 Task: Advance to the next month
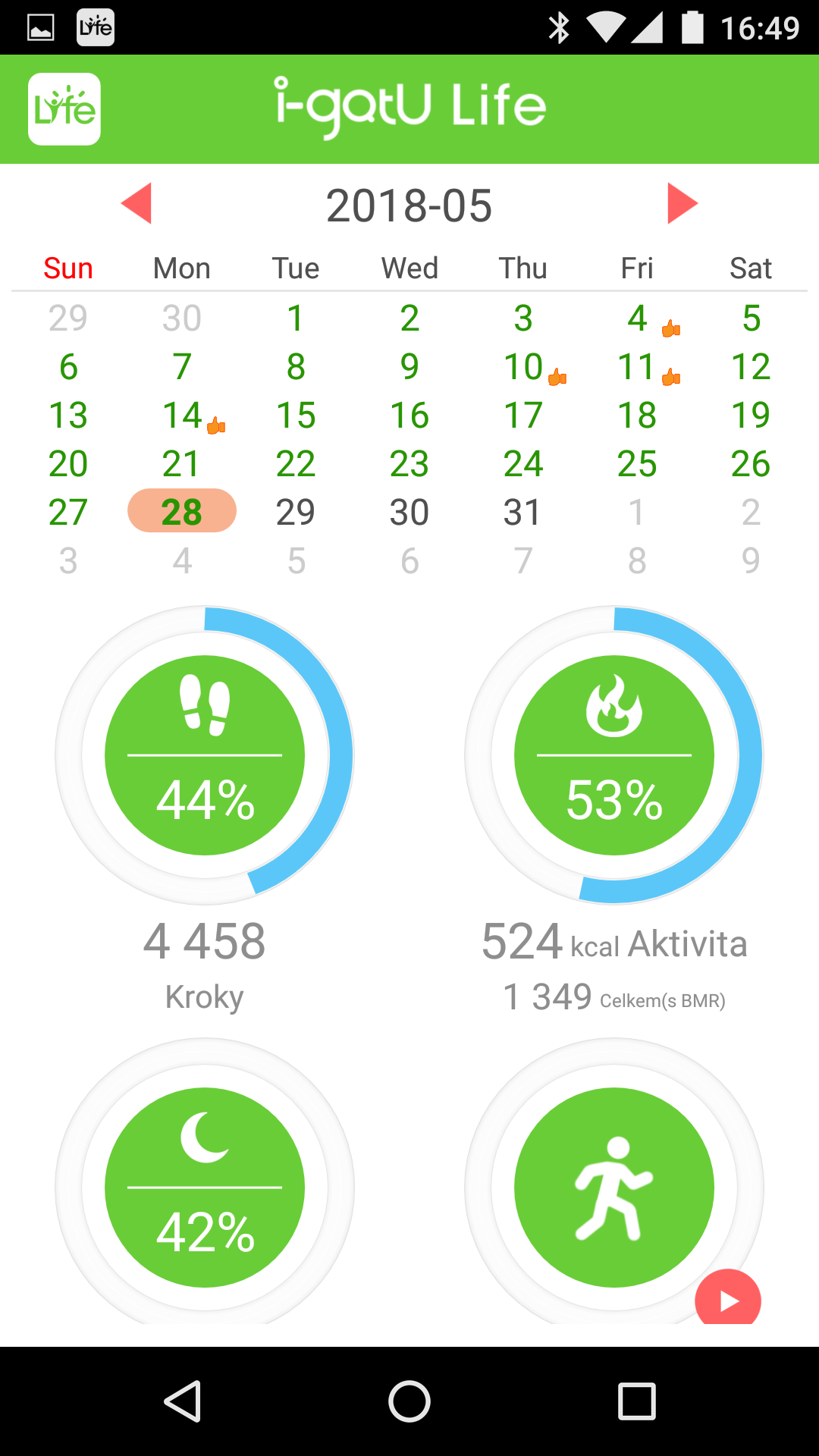click(682, 203)
